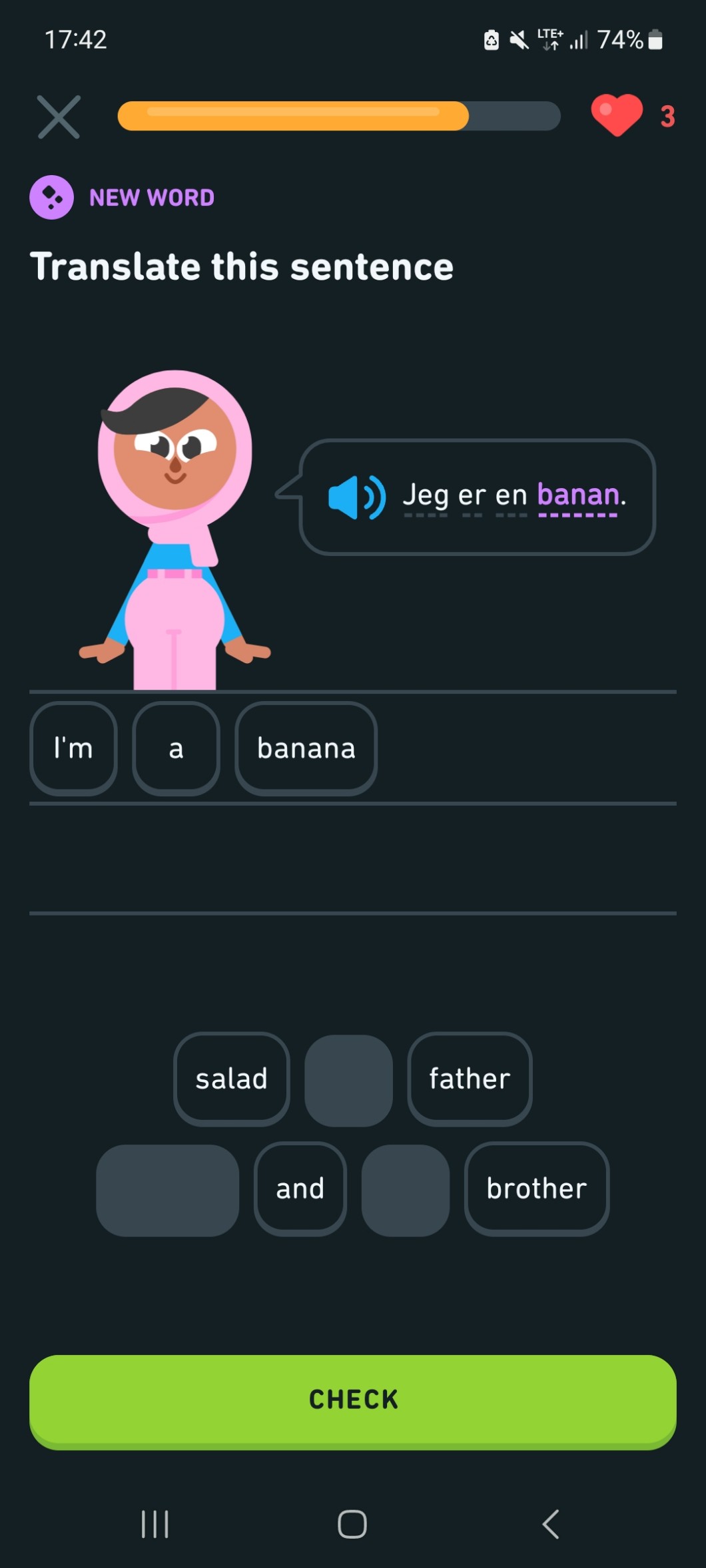Pick the word "brother" from the bank
706x1568 pixels.
coord(536,1188)
